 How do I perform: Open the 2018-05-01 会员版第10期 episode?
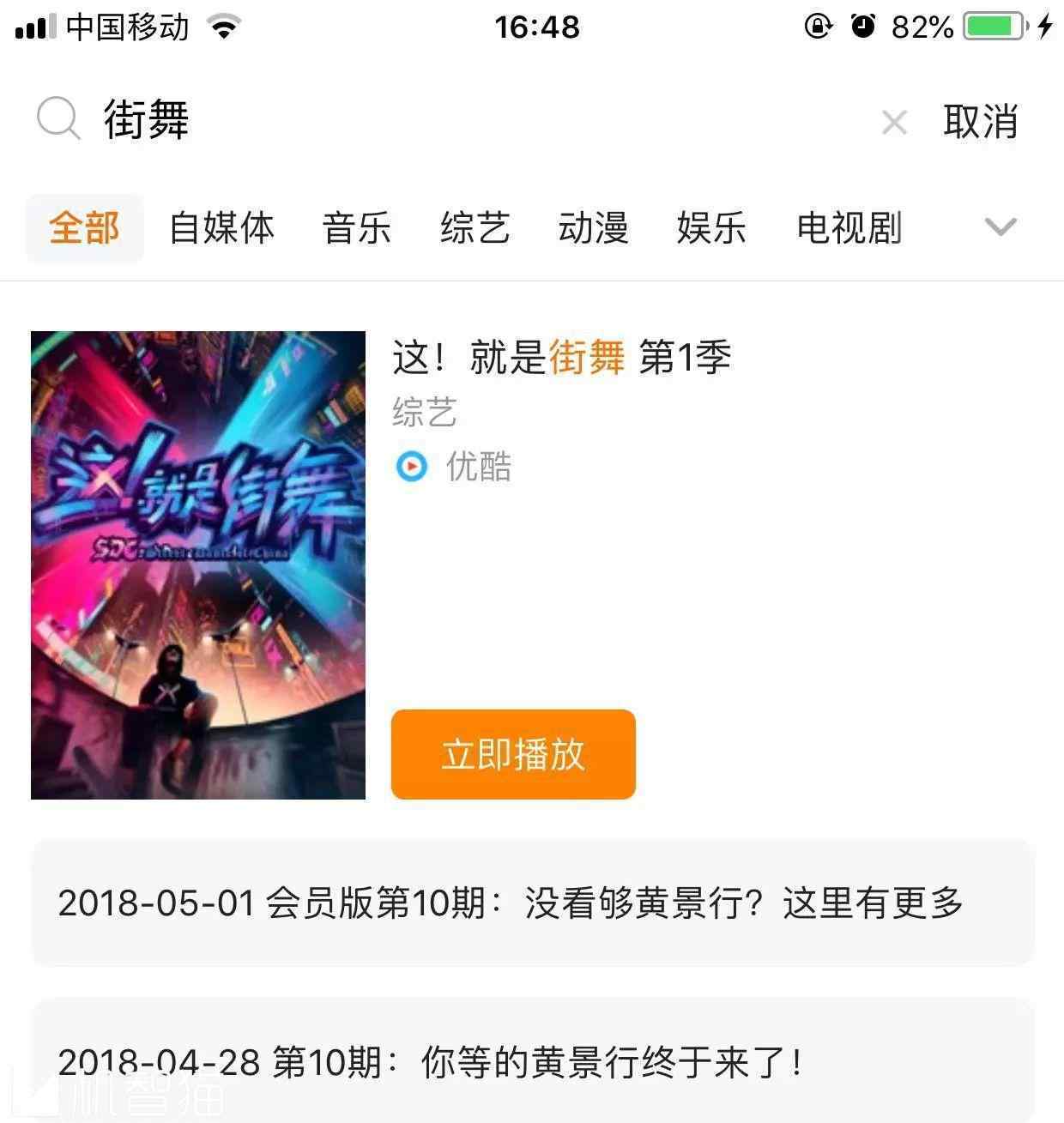pos(532,903)
